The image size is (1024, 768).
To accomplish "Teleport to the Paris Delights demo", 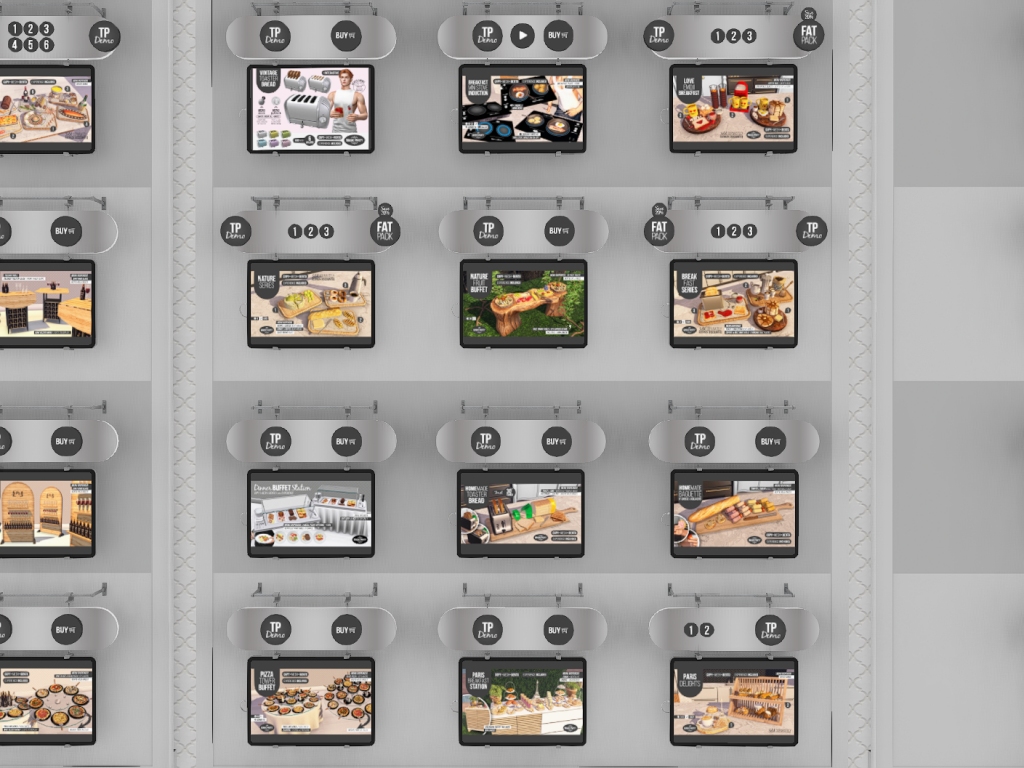I will 770,630.
